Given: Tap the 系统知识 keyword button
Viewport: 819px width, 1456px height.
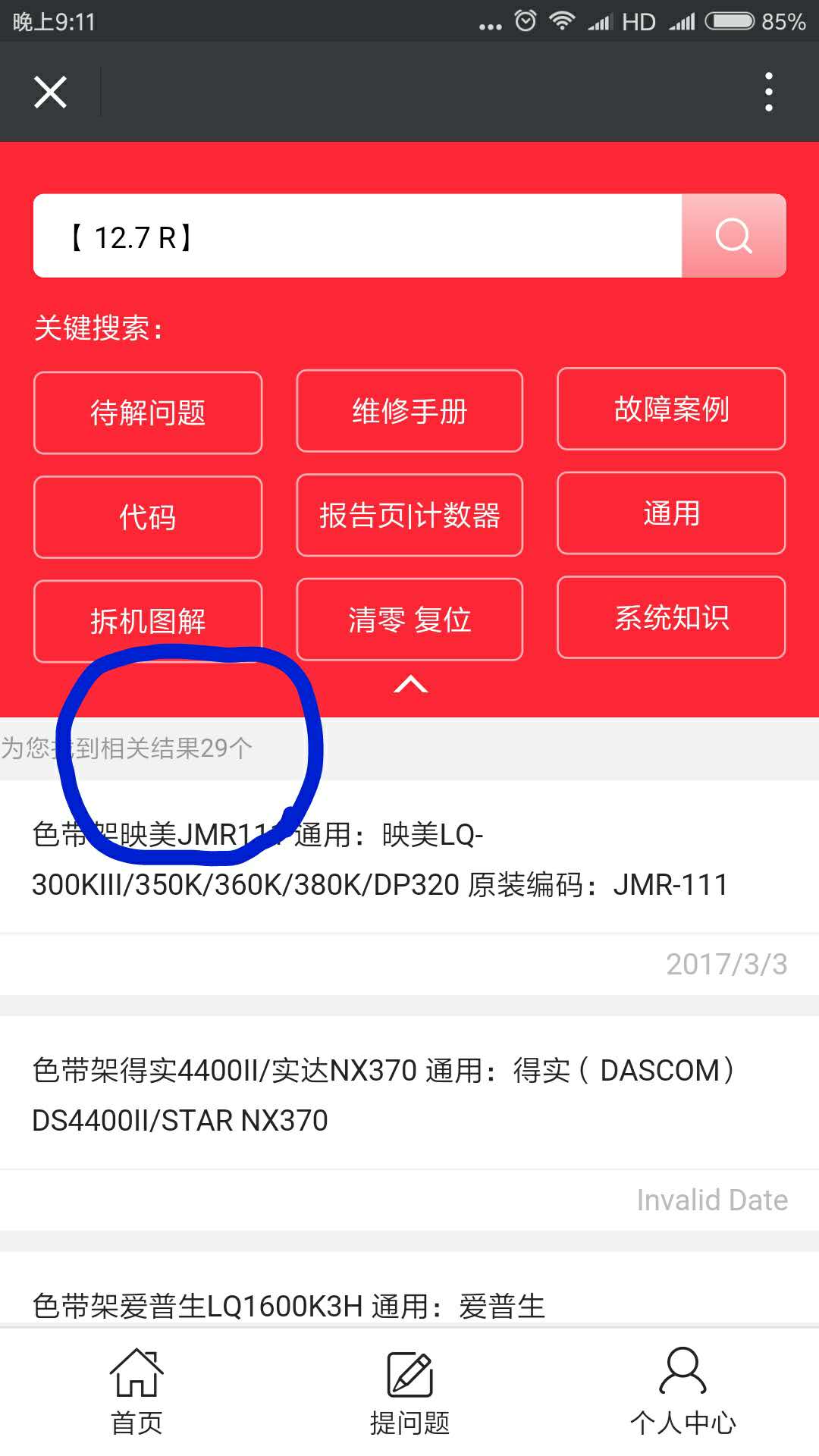Looking at the screenshot, I should point(671,618).
